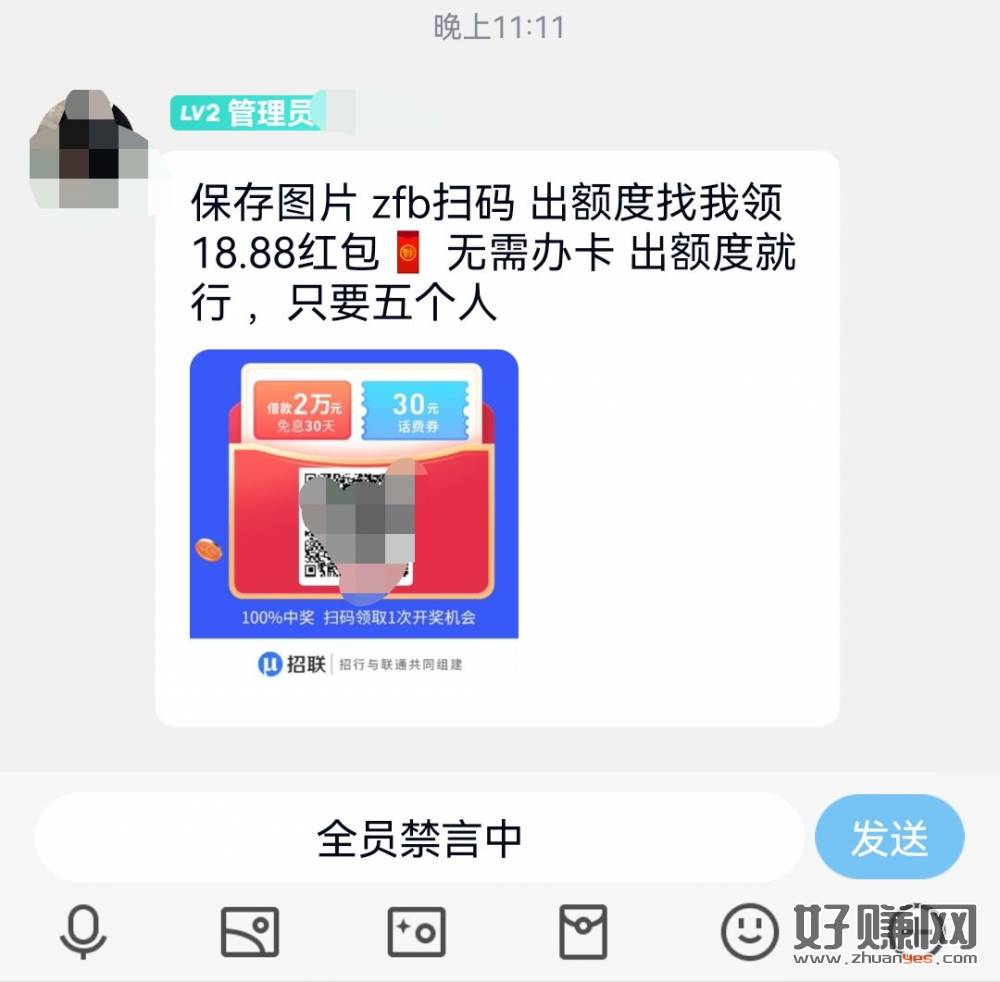Send a red packet envelope
This screenshot has height=982, width=1000.
click(583, 932)
